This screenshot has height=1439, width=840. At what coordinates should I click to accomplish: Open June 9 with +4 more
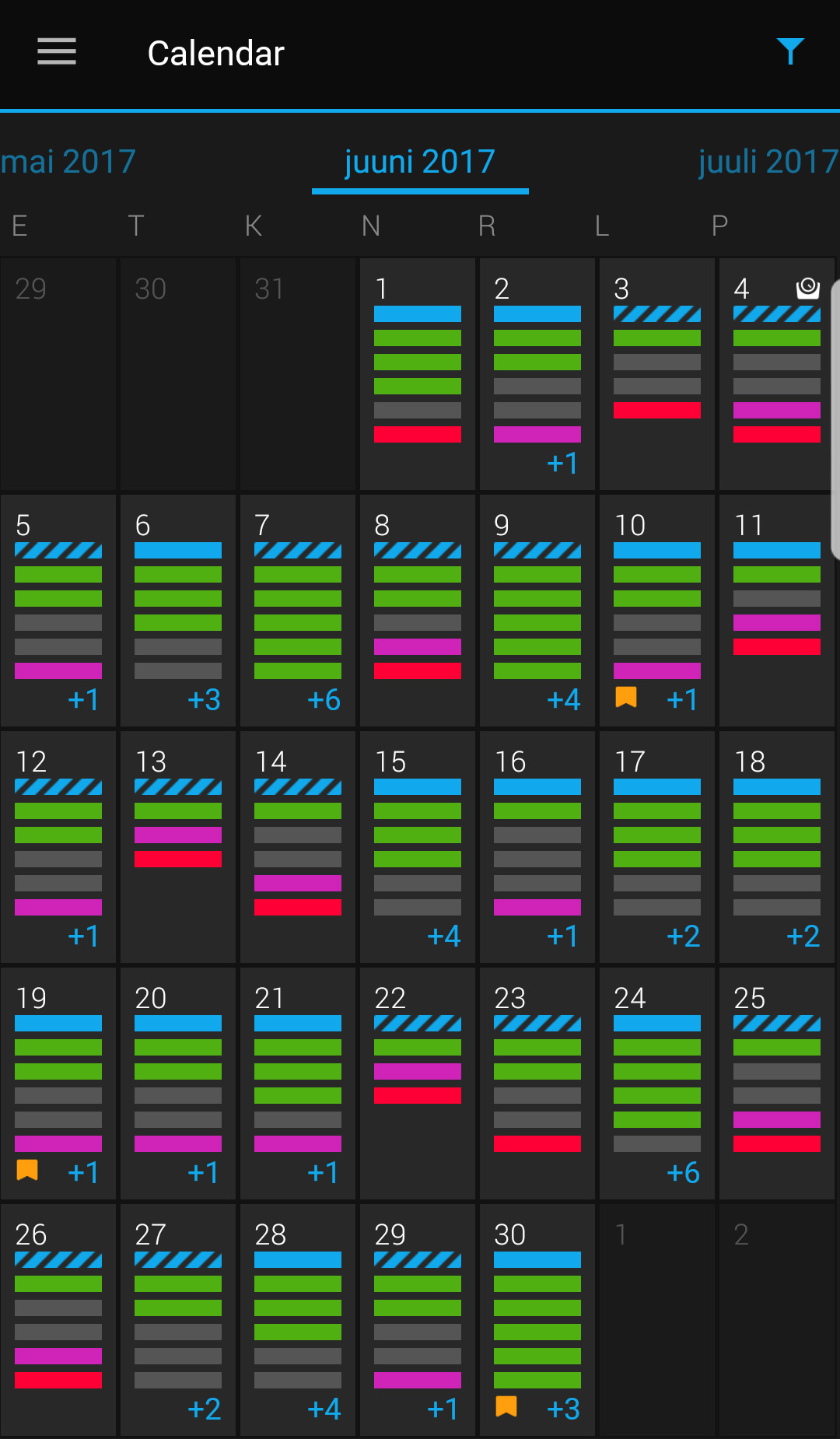pyautogui.click(x=537, y=611)
